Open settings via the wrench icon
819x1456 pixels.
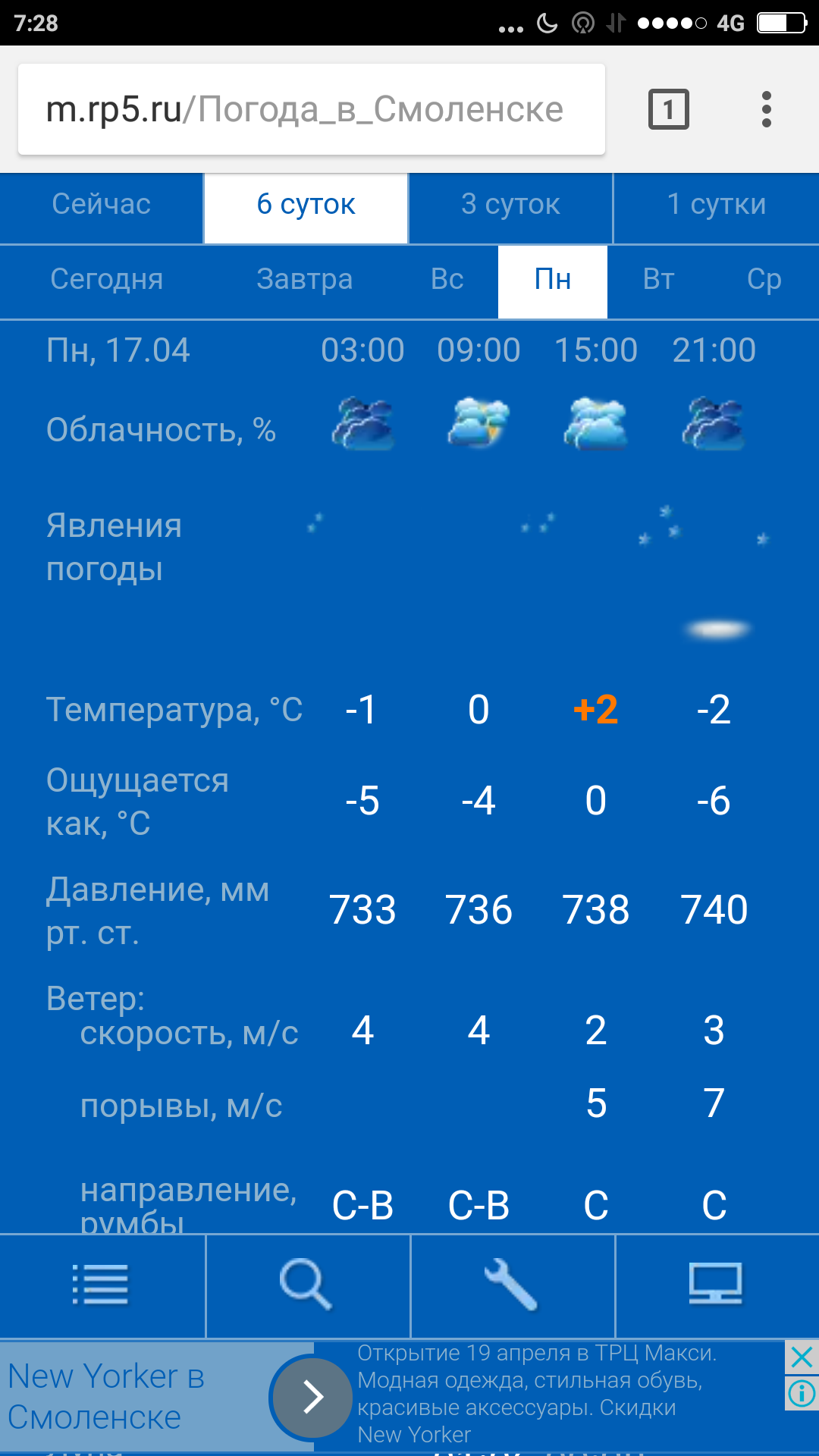click(x=511, y=1285)
